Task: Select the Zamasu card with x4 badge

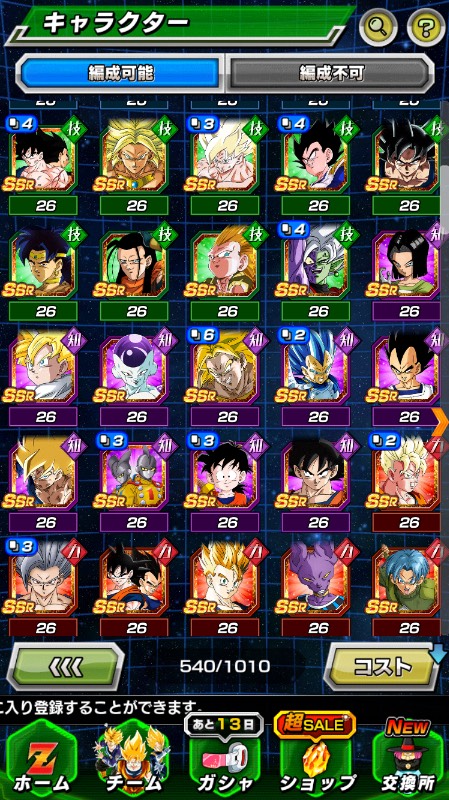Action: (316, 261)
